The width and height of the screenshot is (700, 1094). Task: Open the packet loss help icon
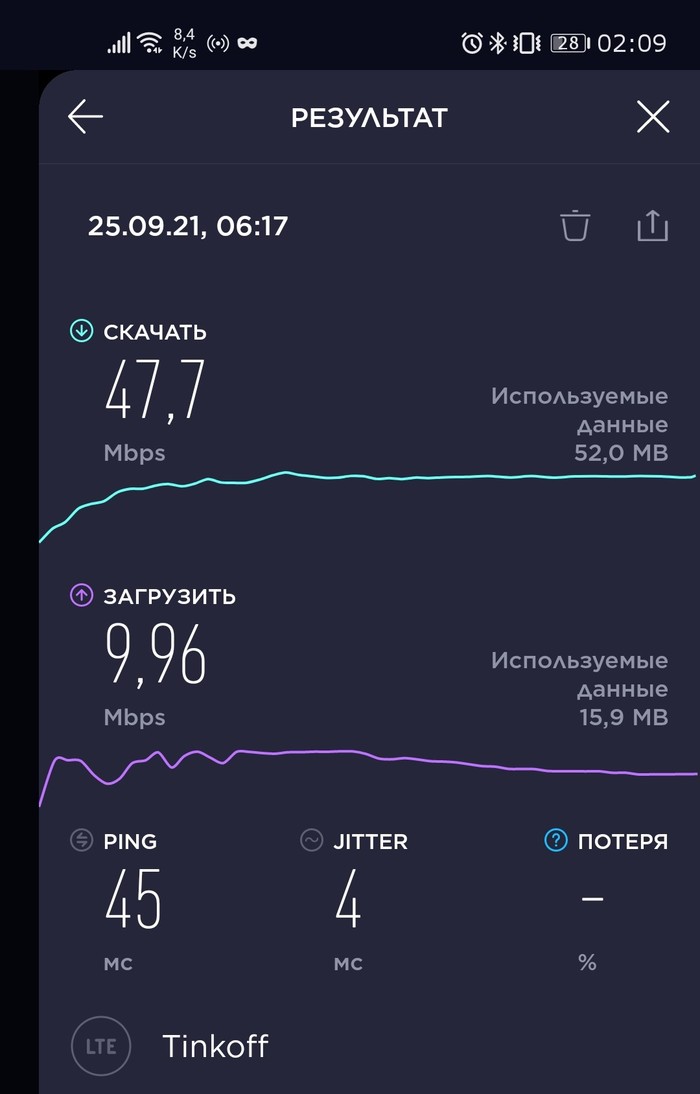point(555,841)
